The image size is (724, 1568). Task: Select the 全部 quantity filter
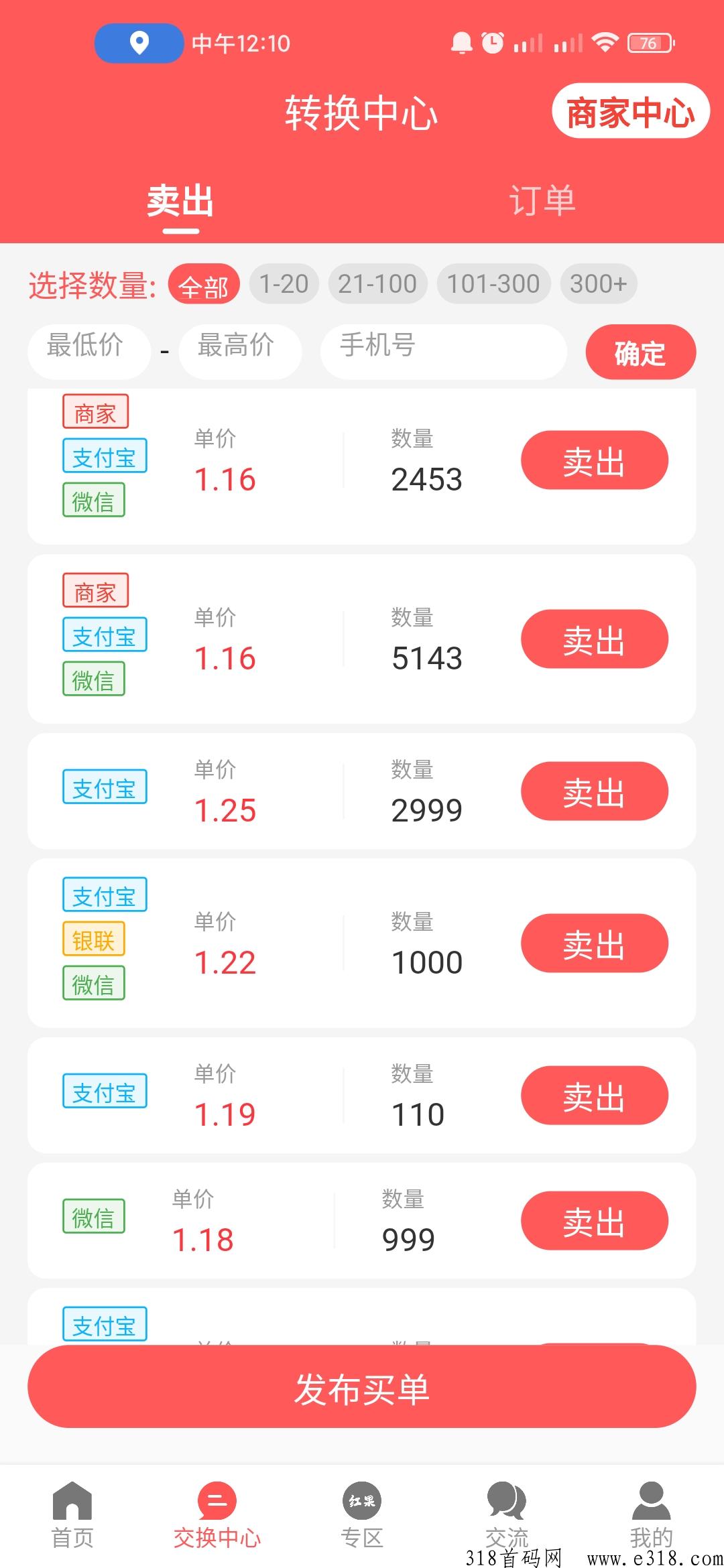pos(204,284)
